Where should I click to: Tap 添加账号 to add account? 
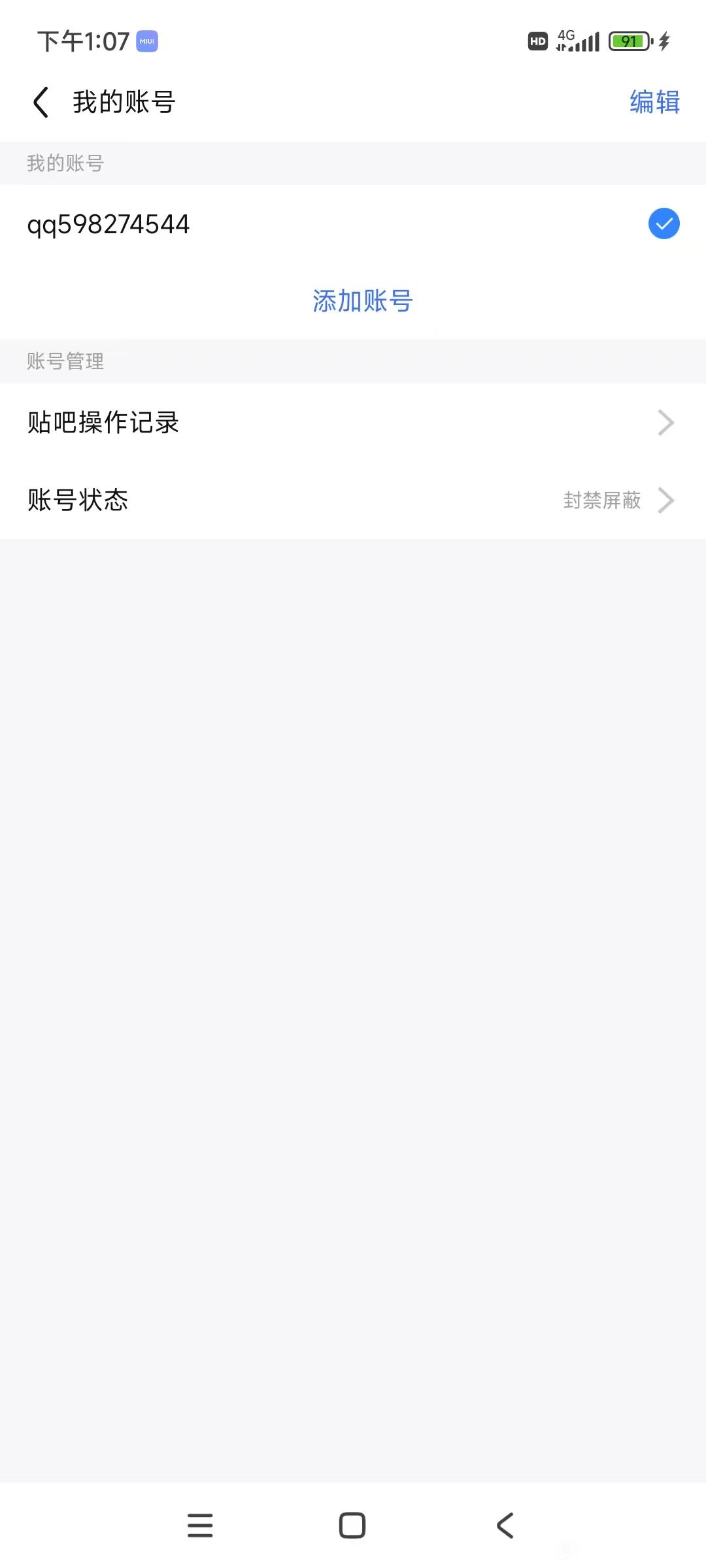point(362,301)
